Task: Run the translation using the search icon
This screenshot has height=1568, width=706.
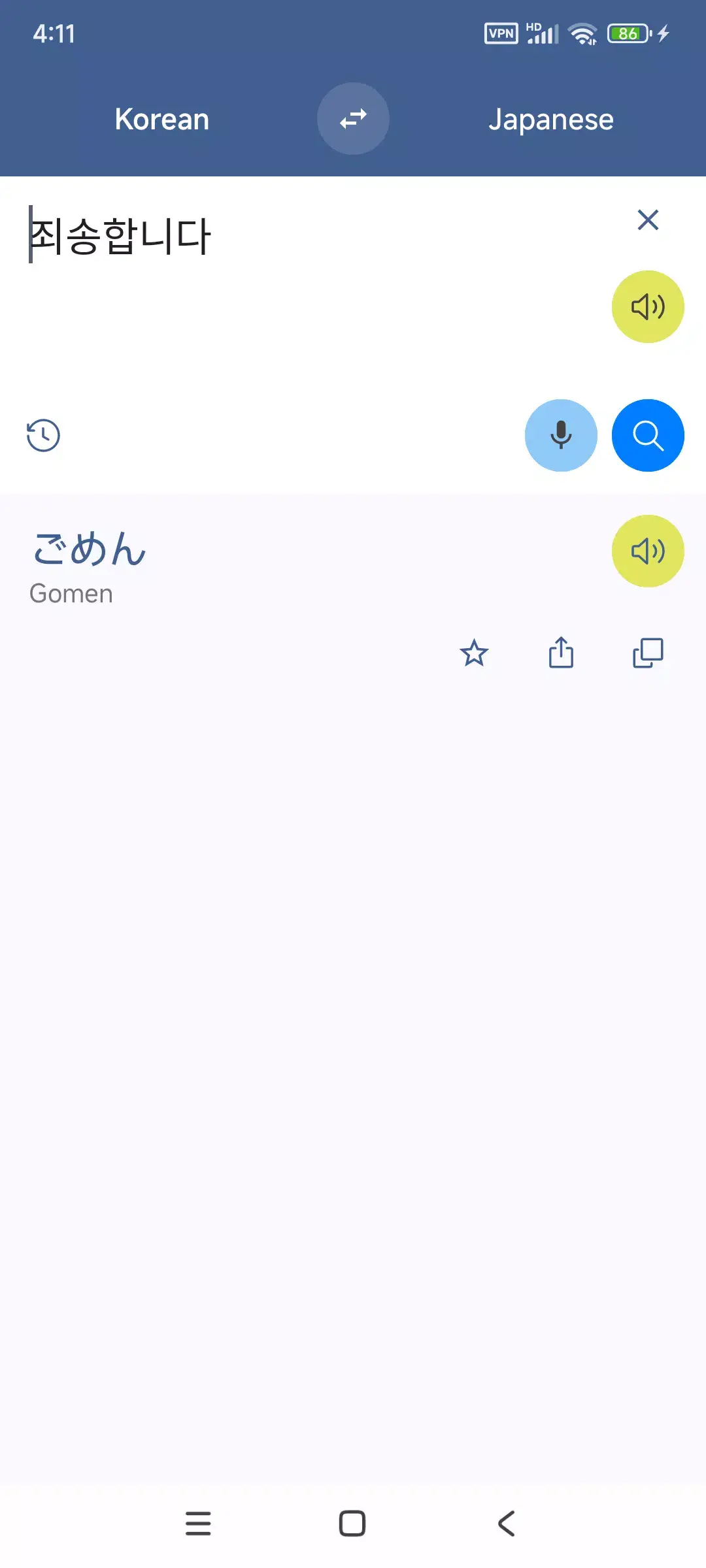Action: tap(648, 435)
